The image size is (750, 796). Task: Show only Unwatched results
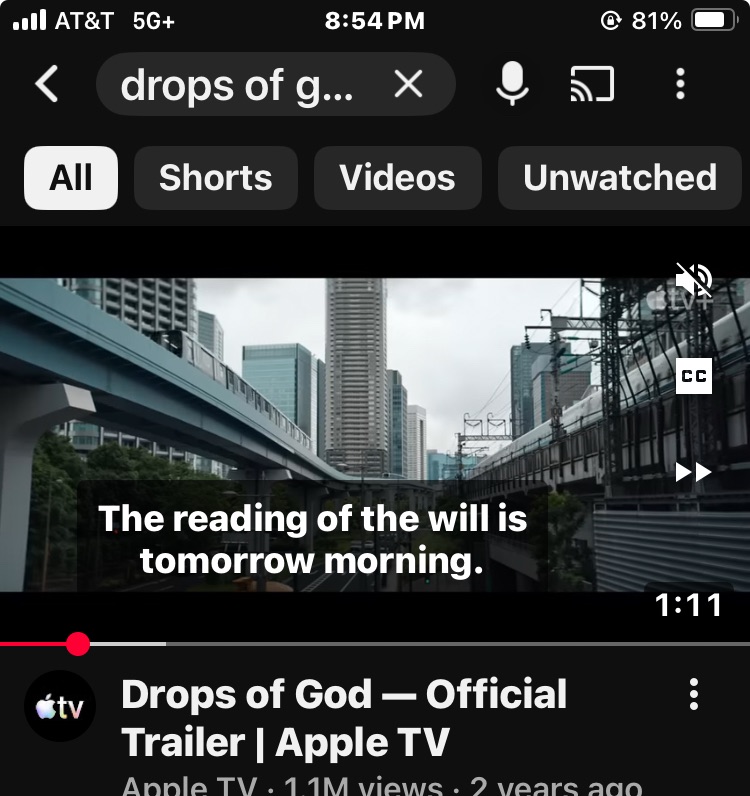tap(619, 178)
